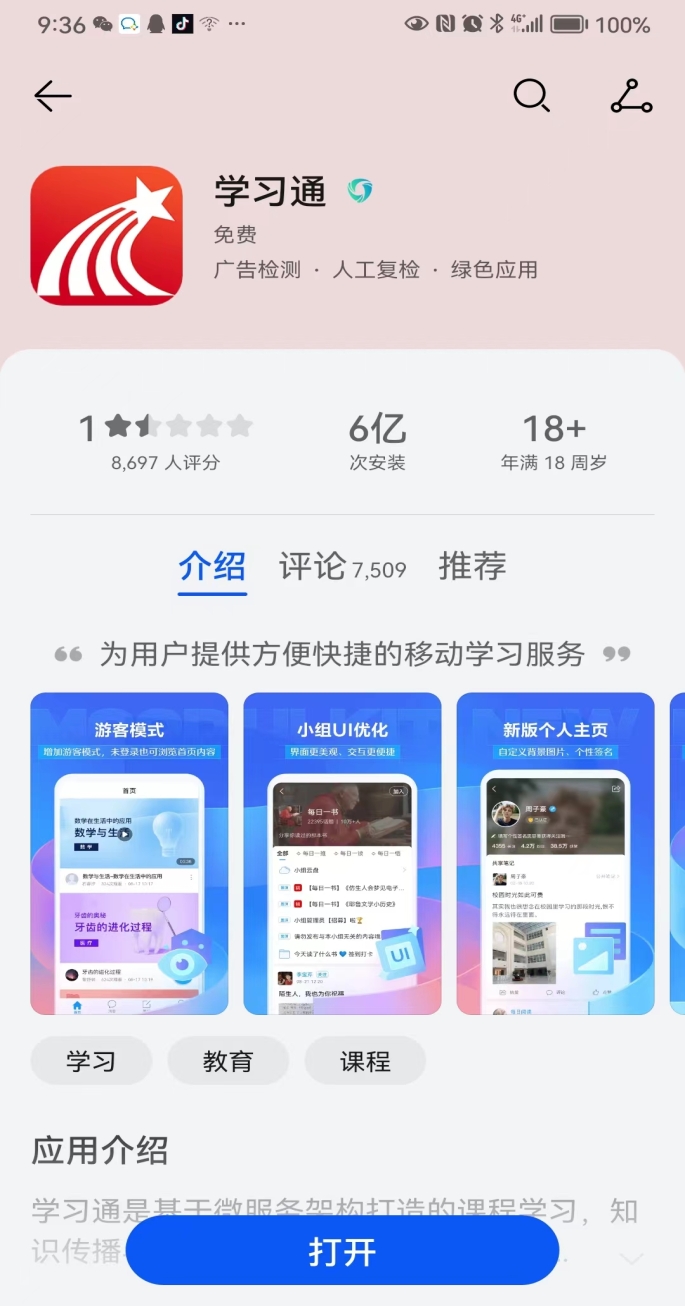Viewport: 685px width, 1306px height.
Task: Switch to the 评论 tab
Action: pos(342,568)
